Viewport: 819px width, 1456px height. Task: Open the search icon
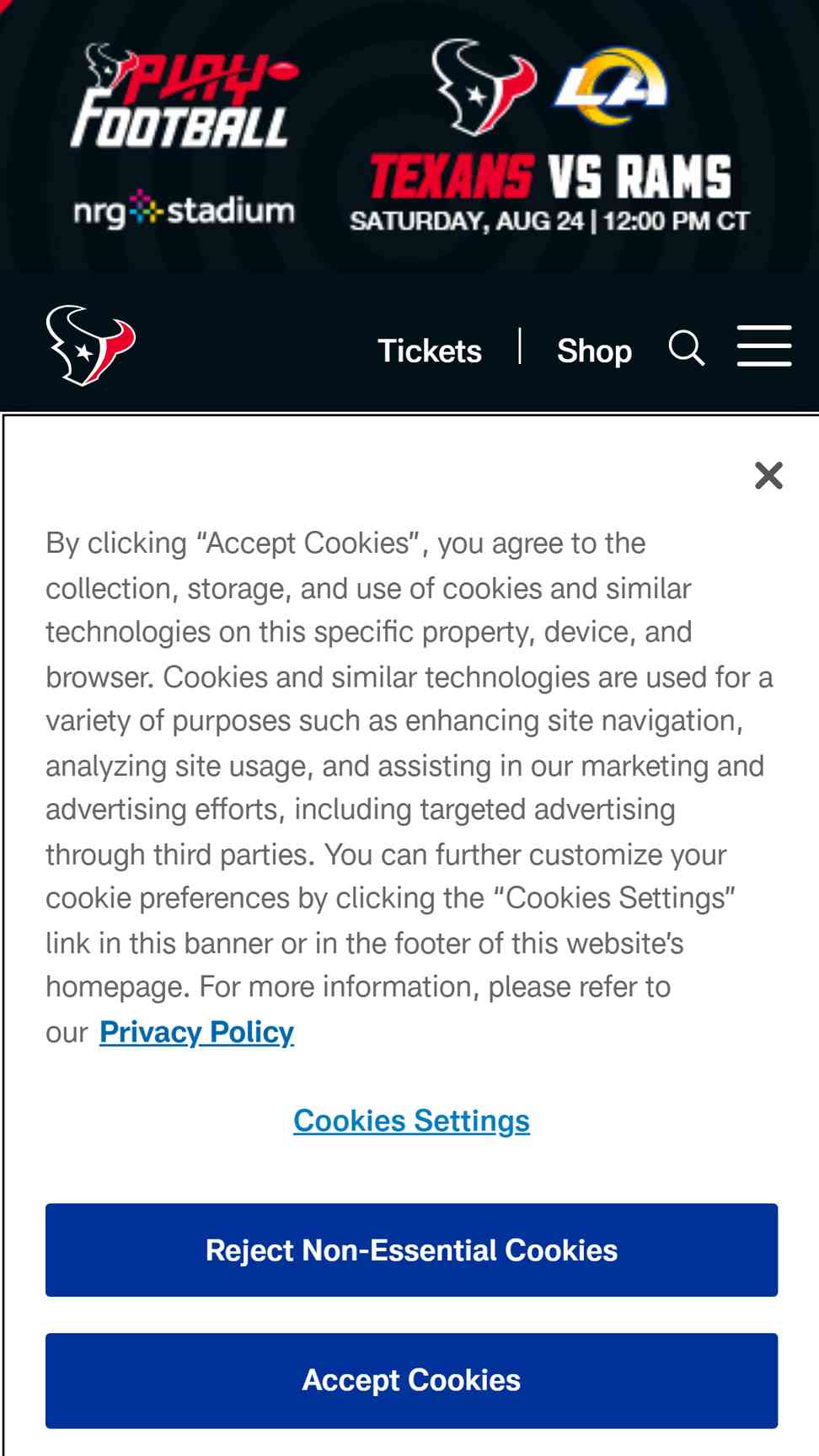pos(687,347)
